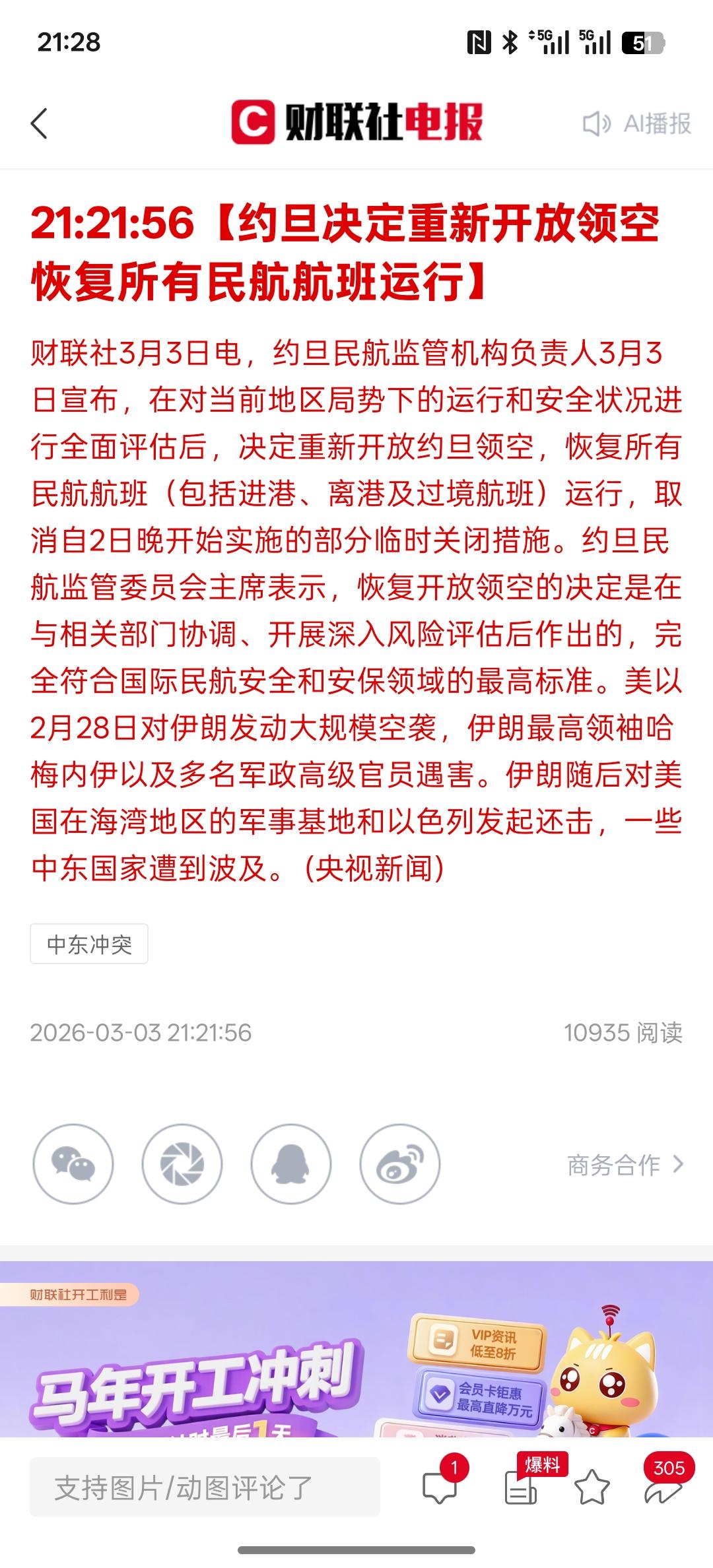Share the article via QQ
This screenshot has width=713, height=1568.
point(291,1164)
